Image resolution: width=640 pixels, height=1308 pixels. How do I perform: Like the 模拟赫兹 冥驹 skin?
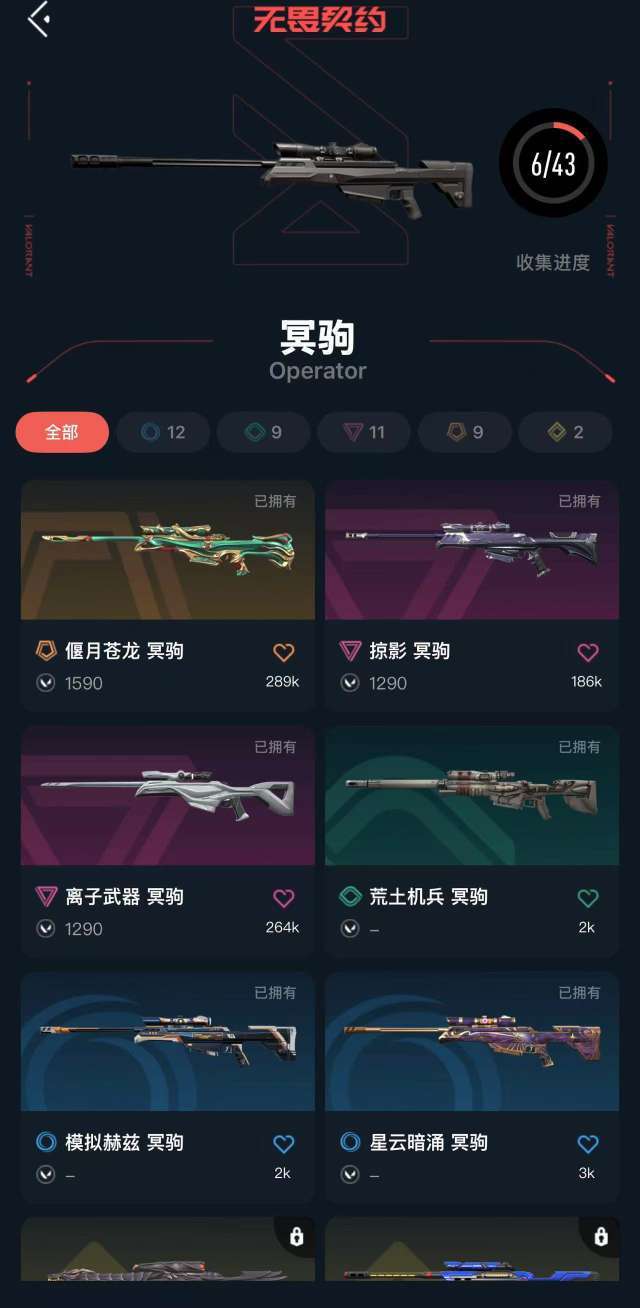click(284, 1143)
